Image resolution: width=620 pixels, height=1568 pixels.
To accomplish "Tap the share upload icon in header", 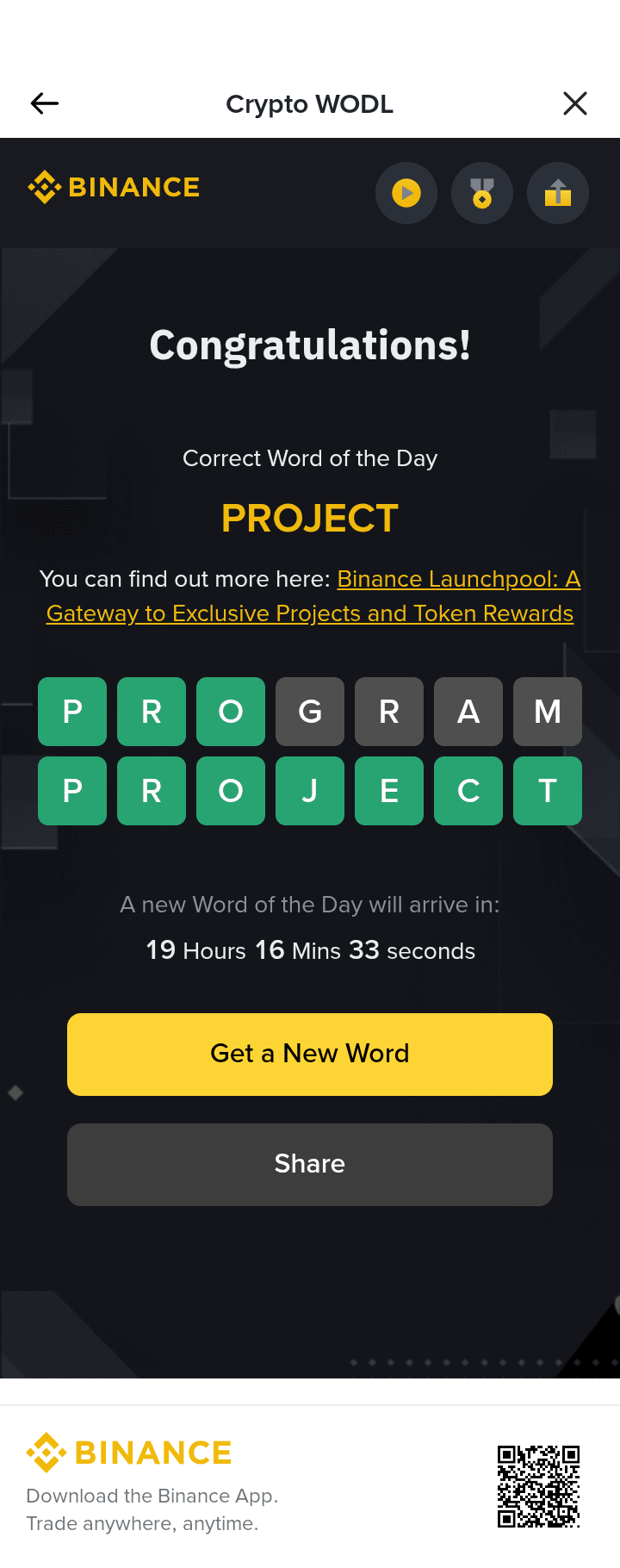I will point(558,193).
